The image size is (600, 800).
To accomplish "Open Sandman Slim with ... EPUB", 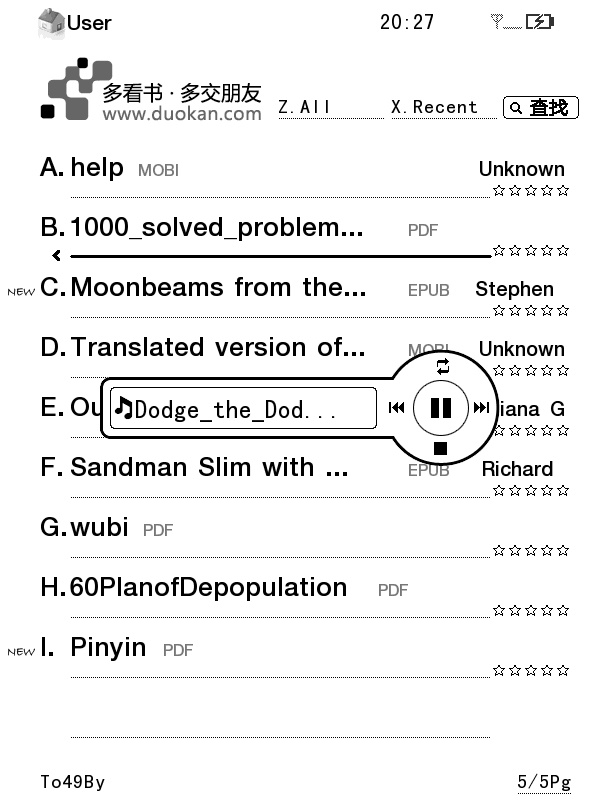I will coord(208,468).
